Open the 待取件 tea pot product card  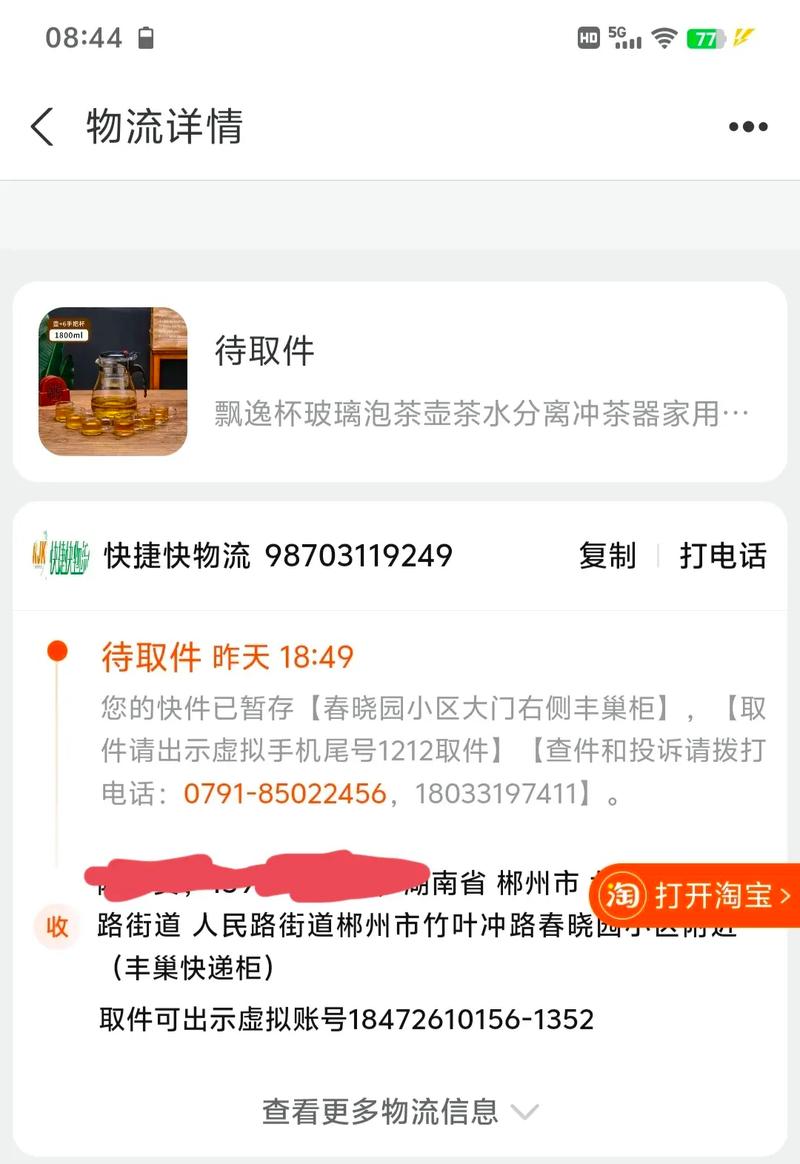[x=400, y=382]
